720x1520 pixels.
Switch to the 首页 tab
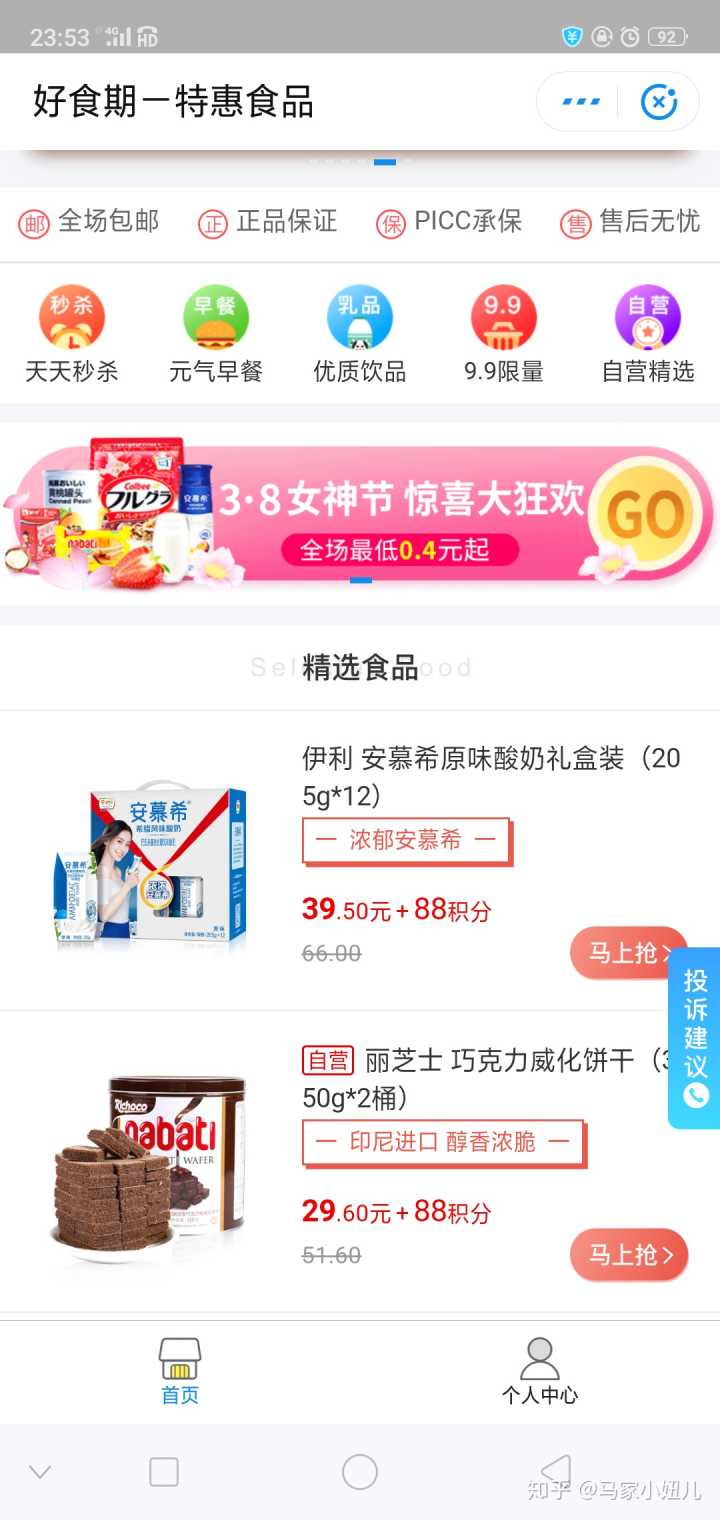(180, 1372)
